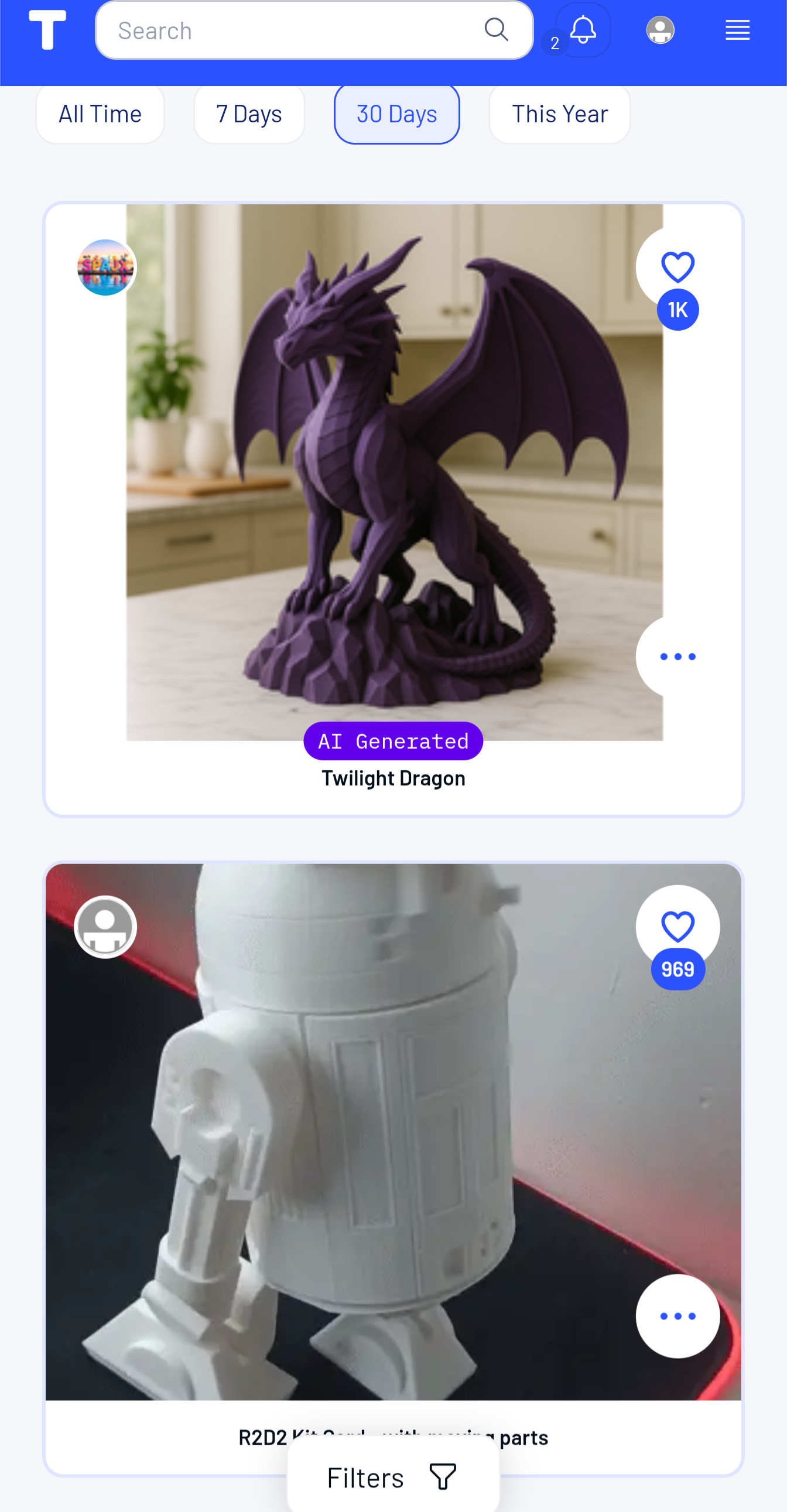Open more options on Twilight Dragon card
787x1512 pixels.
click(677, 656)
